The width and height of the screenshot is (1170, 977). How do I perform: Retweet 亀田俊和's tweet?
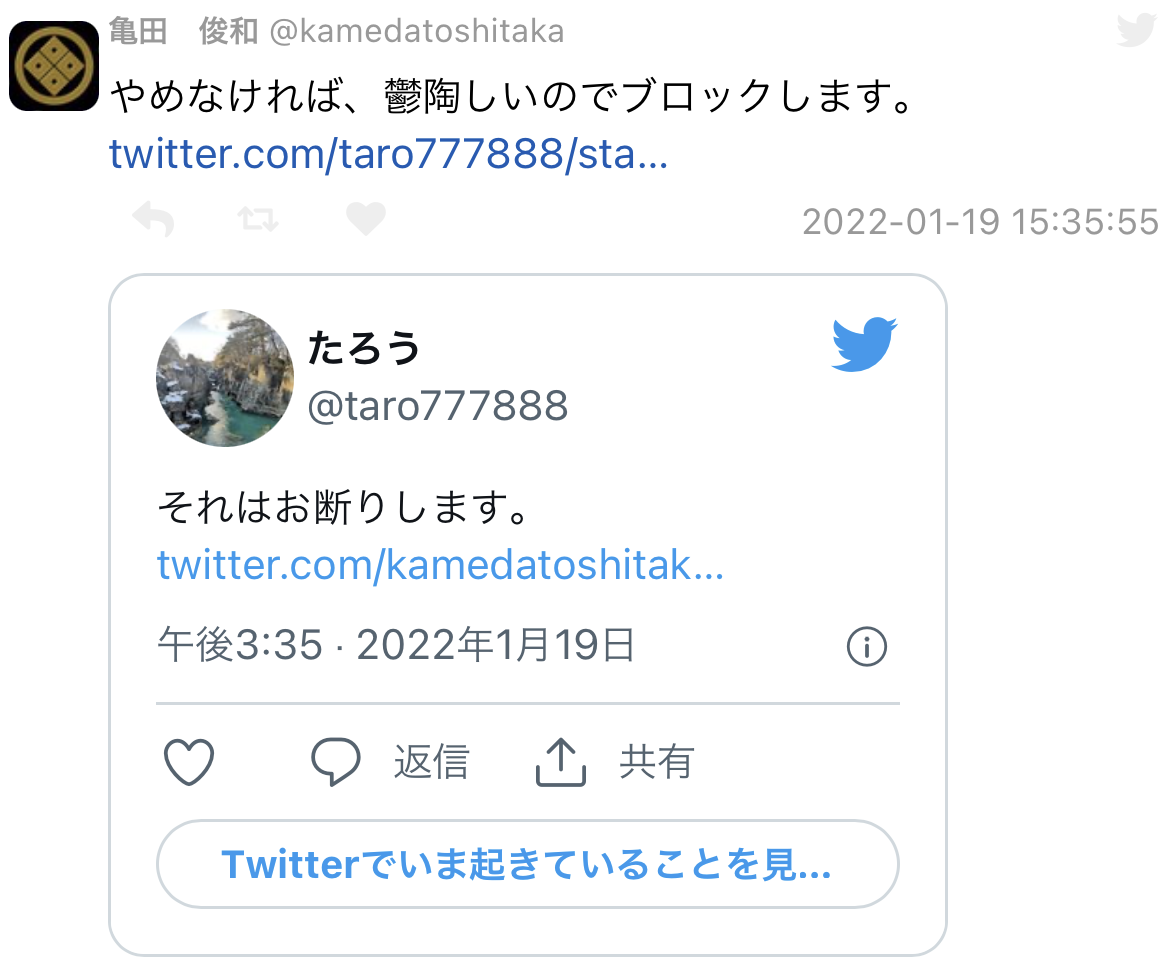[258, 219]
